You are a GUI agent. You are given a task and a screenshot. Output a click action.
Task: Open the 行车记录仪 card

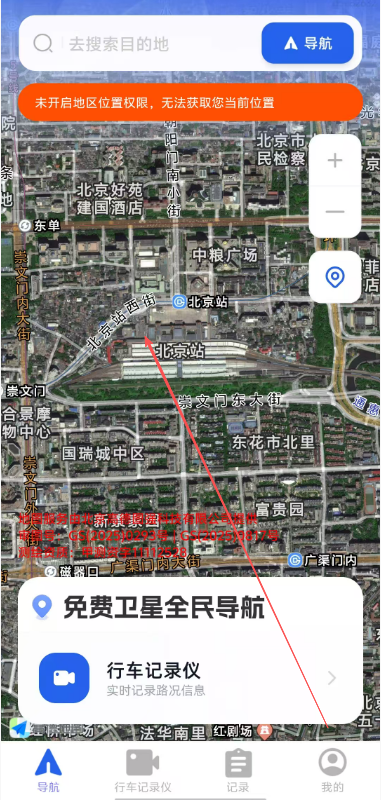pyautogui.click(x=190, y=678)
